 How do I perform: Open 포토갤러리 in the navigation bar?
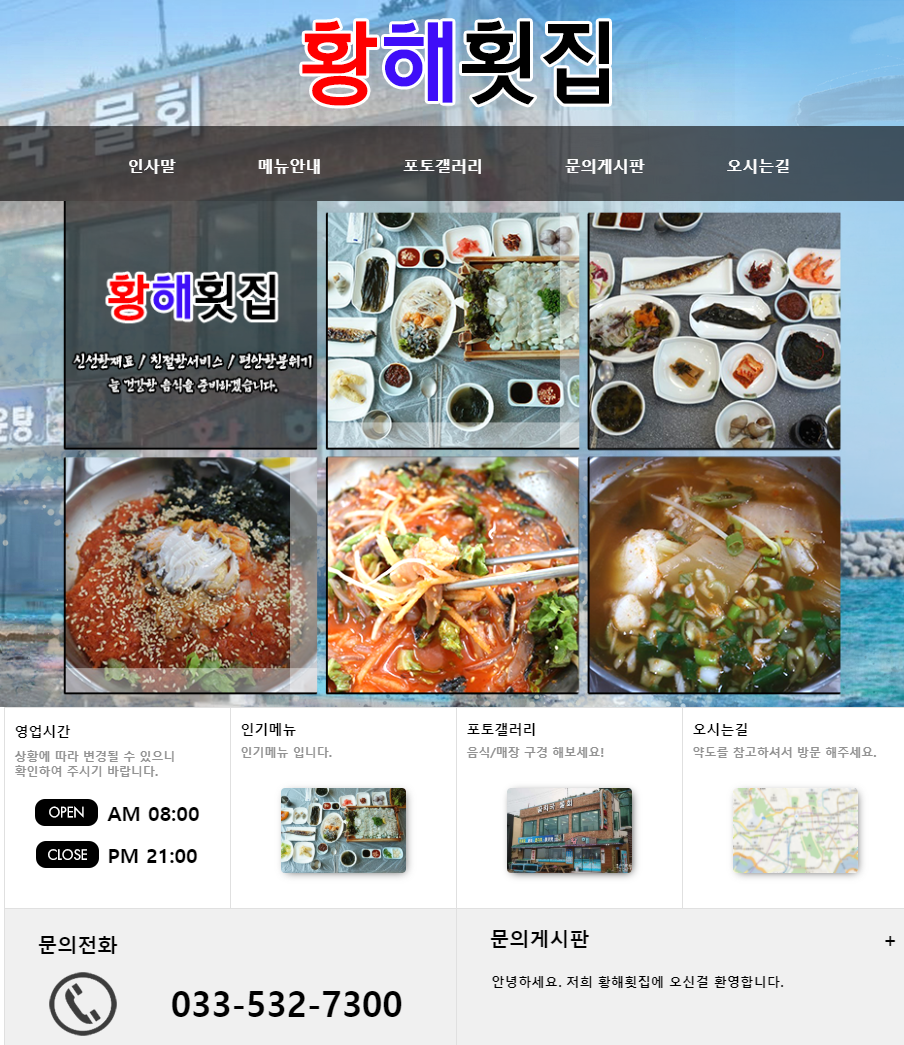point(443,166)
